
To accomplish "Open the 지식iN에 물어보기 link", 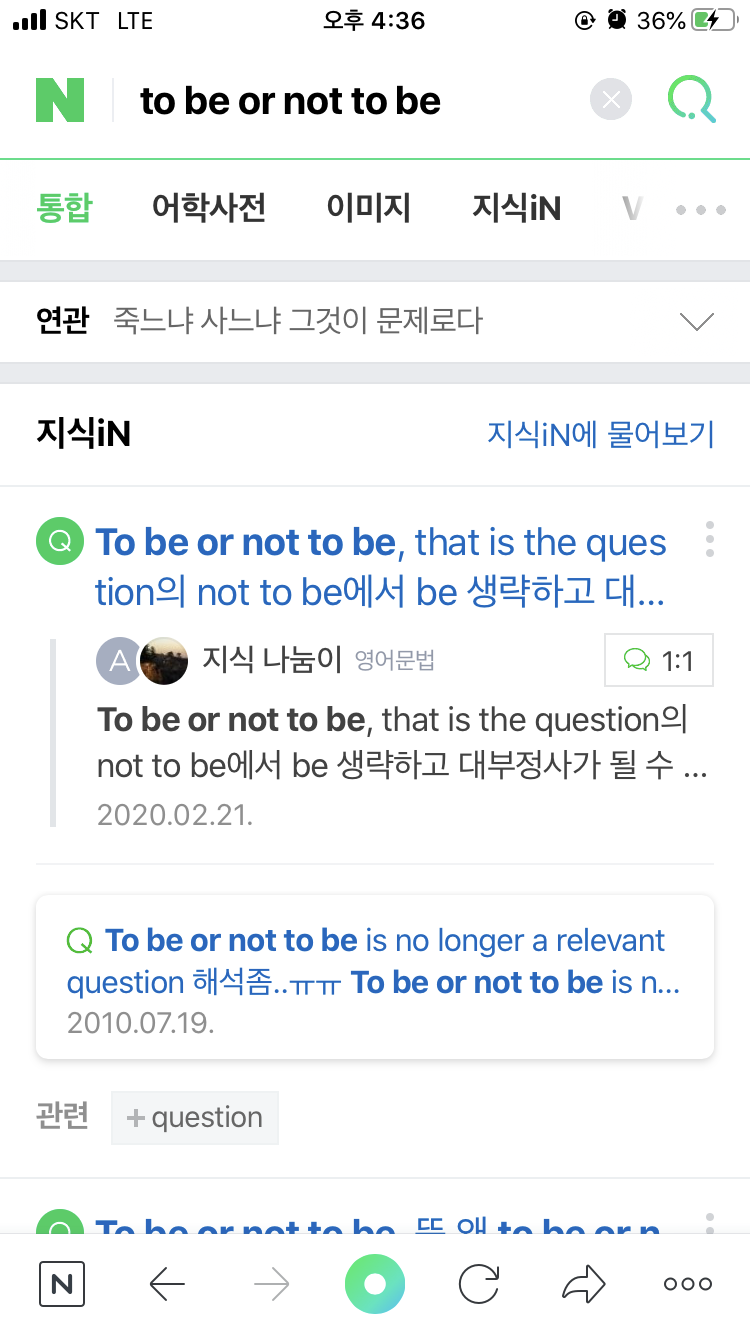I will tap(602, 434).
